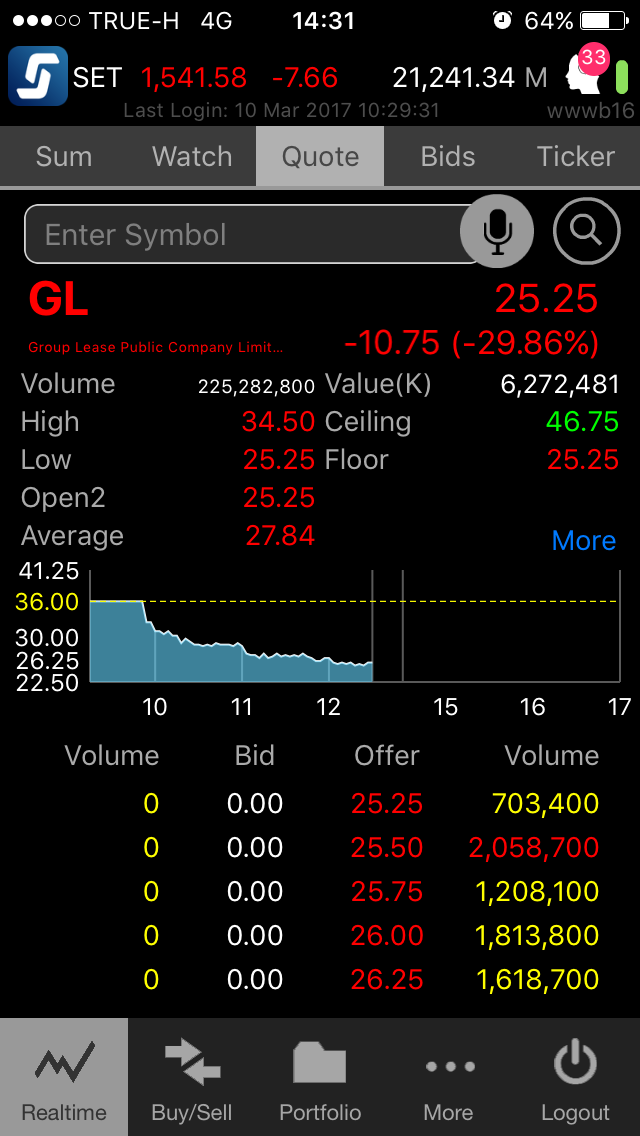Open the notifications head icon with badge
The image size is (640, 1136).
point(586,72)
